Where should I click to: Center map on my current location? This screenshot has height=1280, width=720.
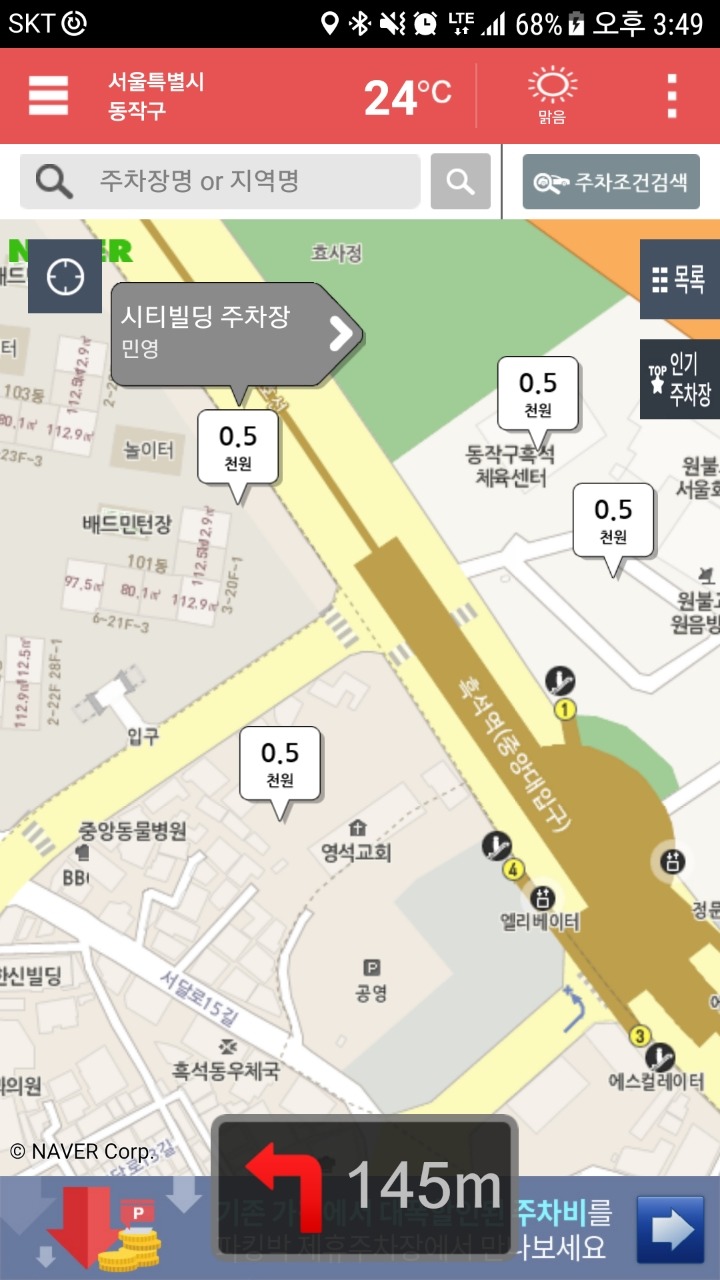tap(65, 276)
